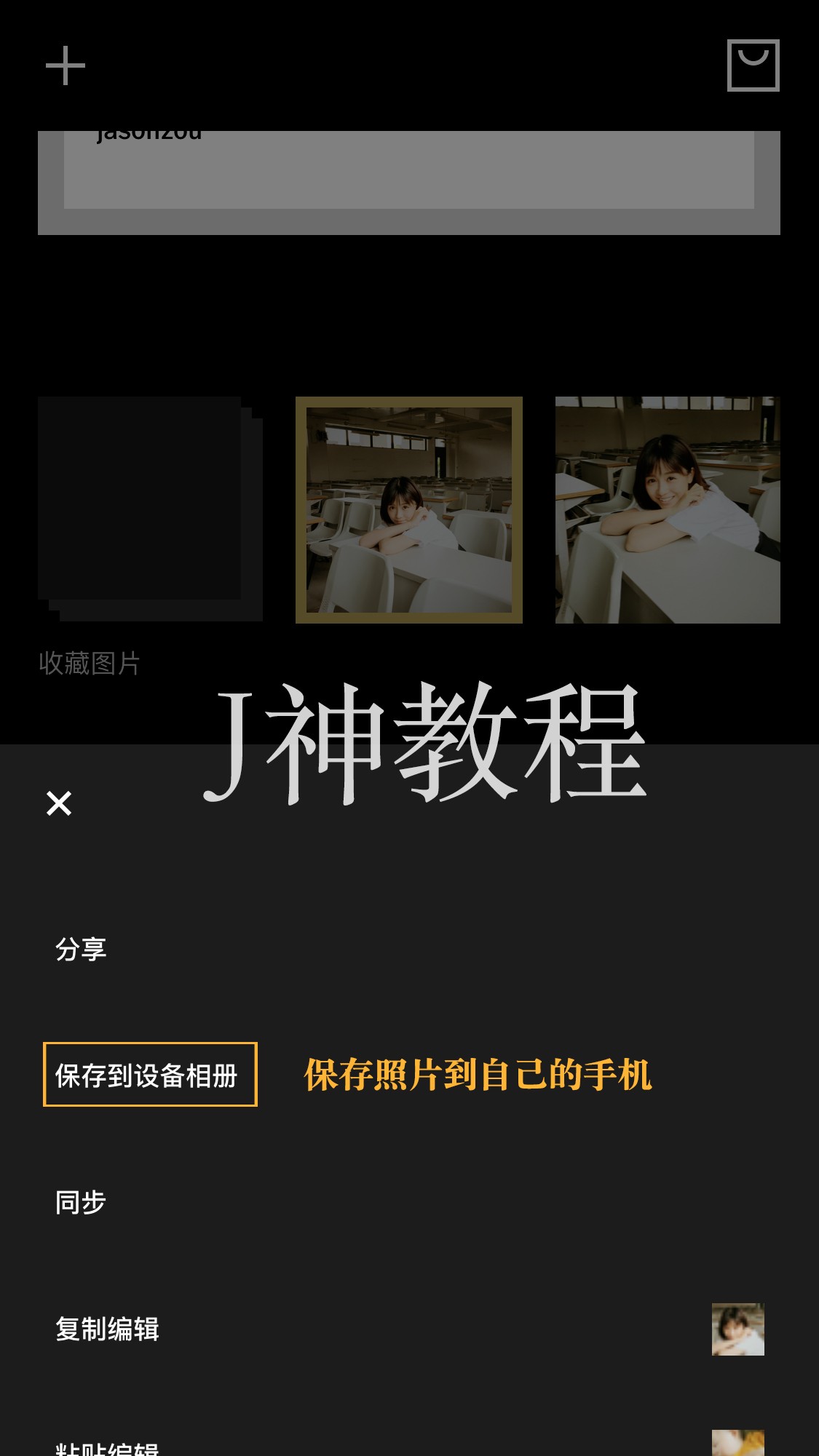
Task: Choose 分享 to share the photo
Action: pos(81,949)
